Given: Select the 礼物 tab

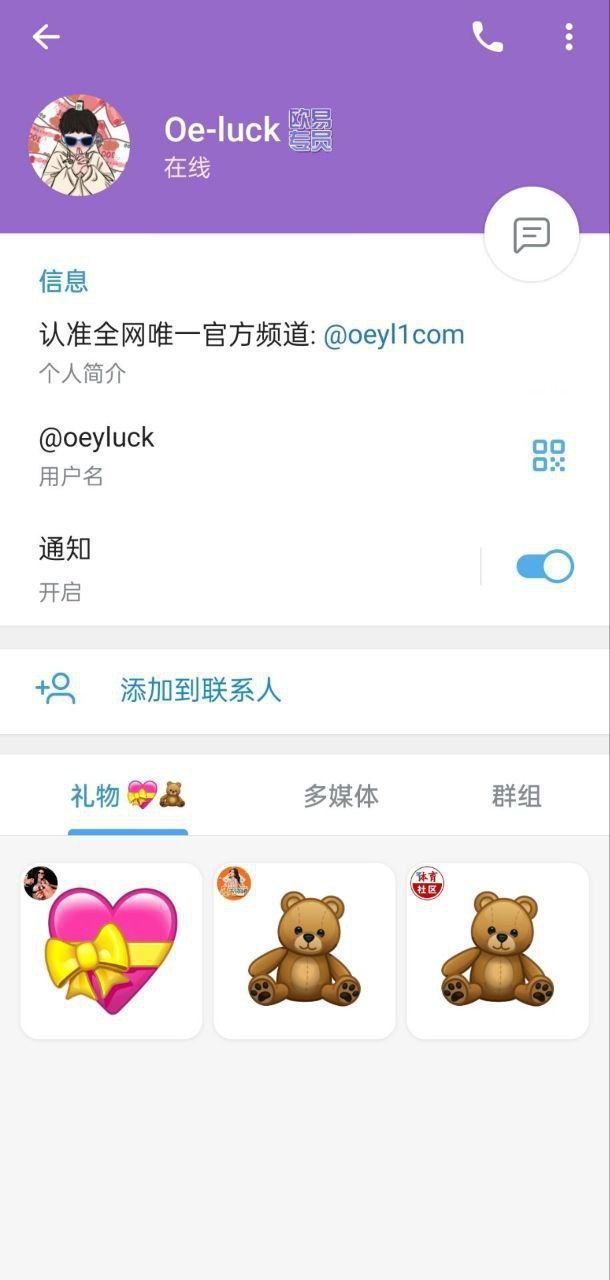Looking at the screenshot, I should pyautogui.click(x=127, y=796).
